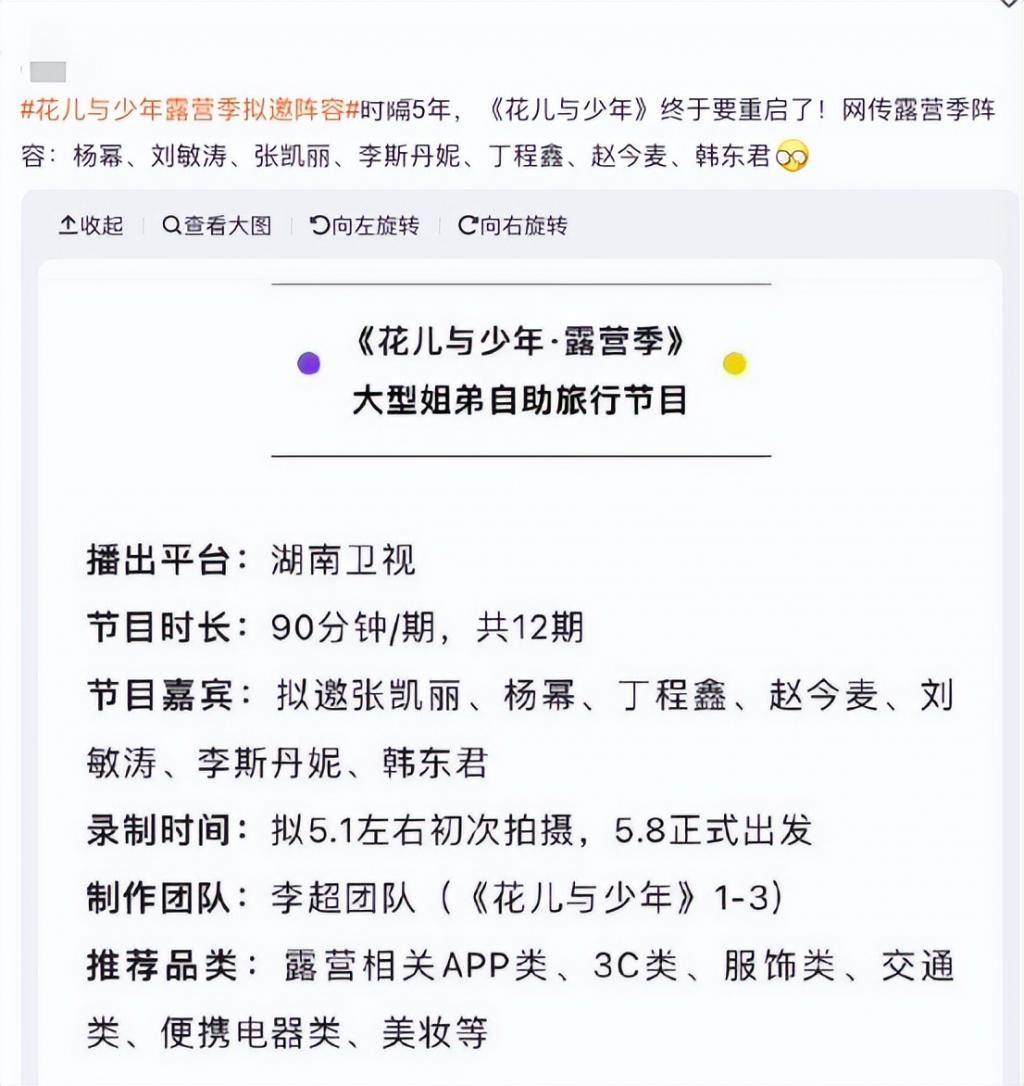Open the #花儿与少年露营季拟邀阵容# hashtag topic
Viewport: 1024px width, 1086px height.
point(190,111)
